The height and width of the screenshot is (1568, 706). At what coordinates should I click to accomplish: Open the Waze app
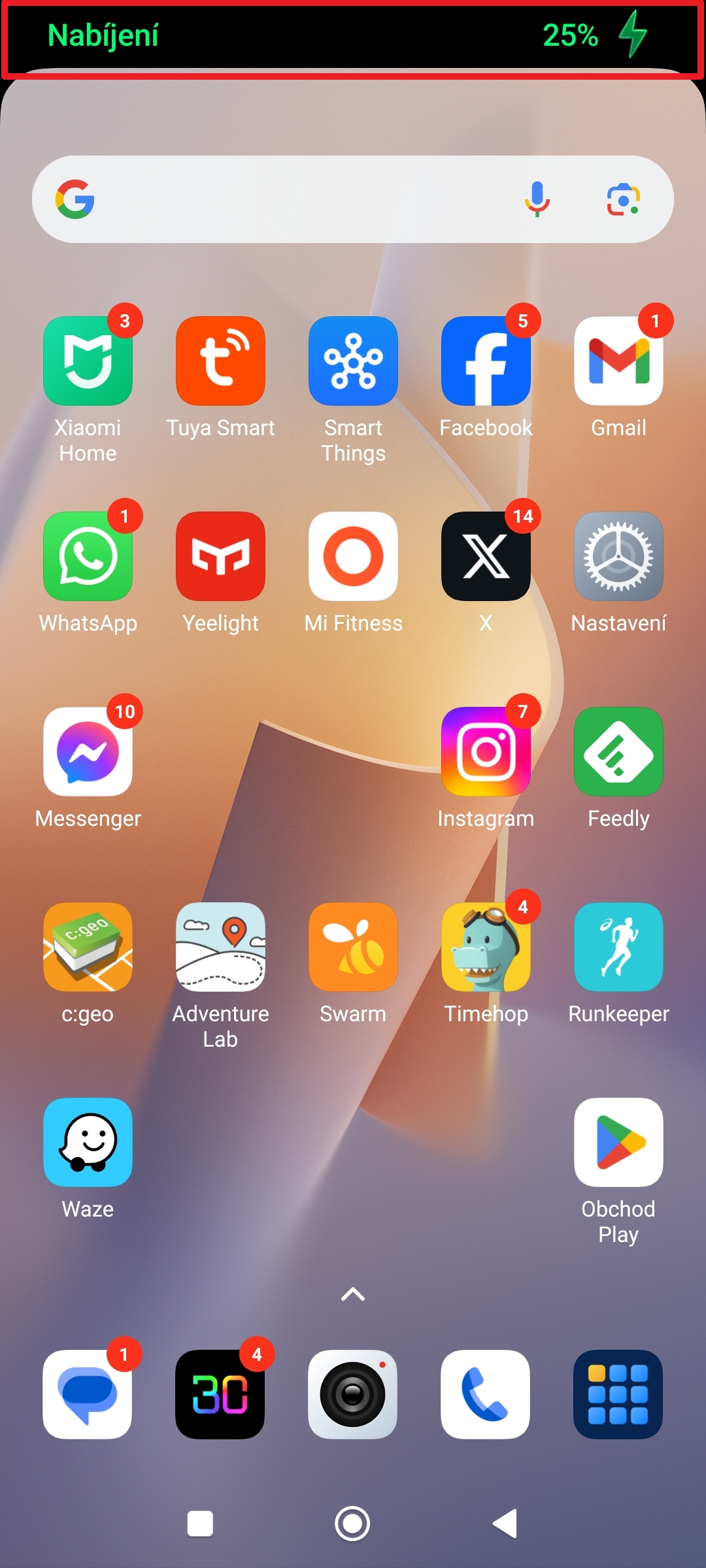[88, 1142]
